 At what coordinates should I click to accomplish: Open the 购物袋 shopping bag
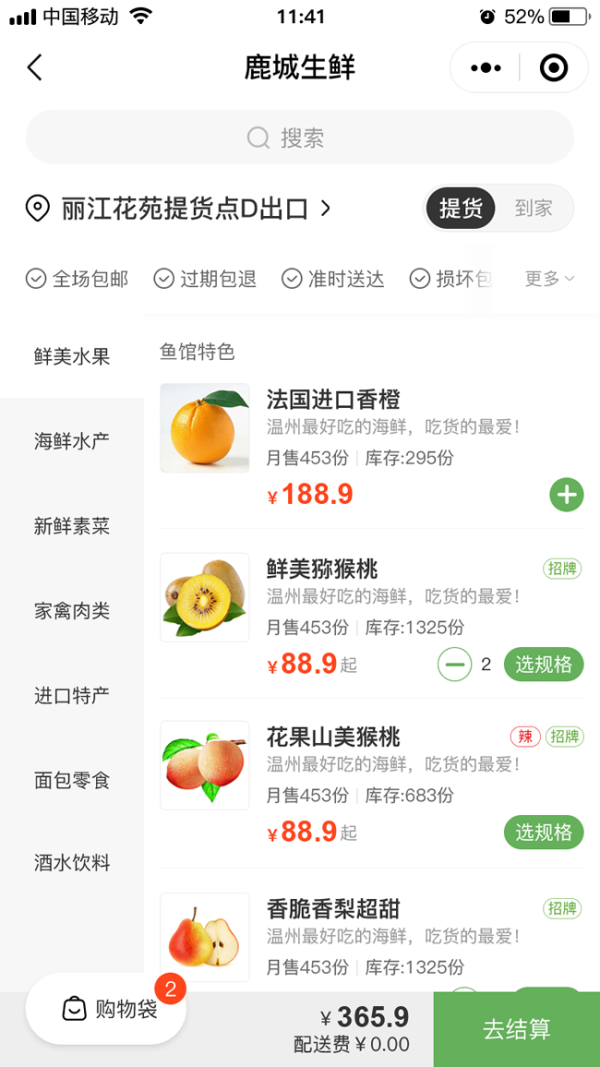pos(108,1009)
